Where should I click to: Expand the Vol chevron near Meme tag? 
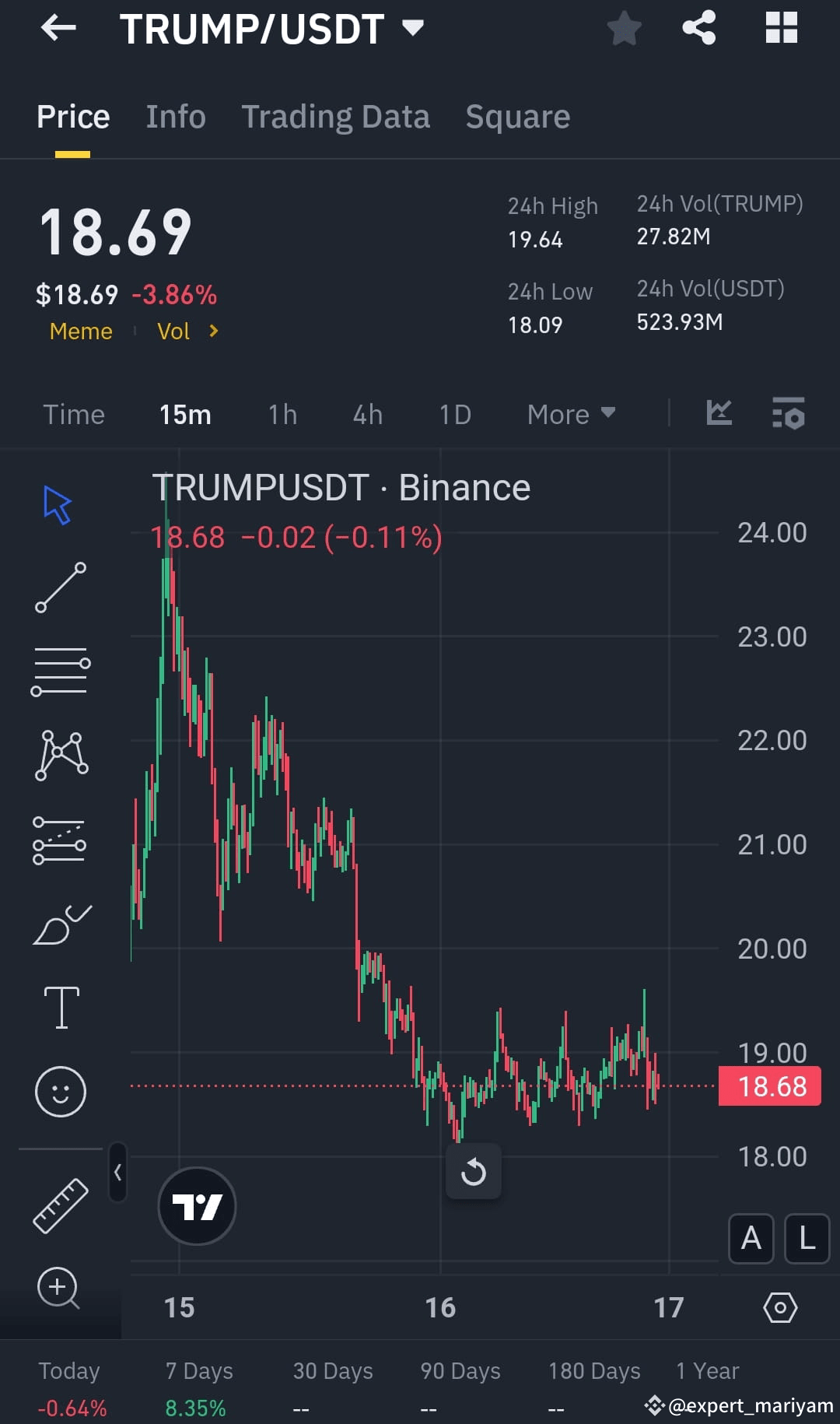tap(212, 331)
